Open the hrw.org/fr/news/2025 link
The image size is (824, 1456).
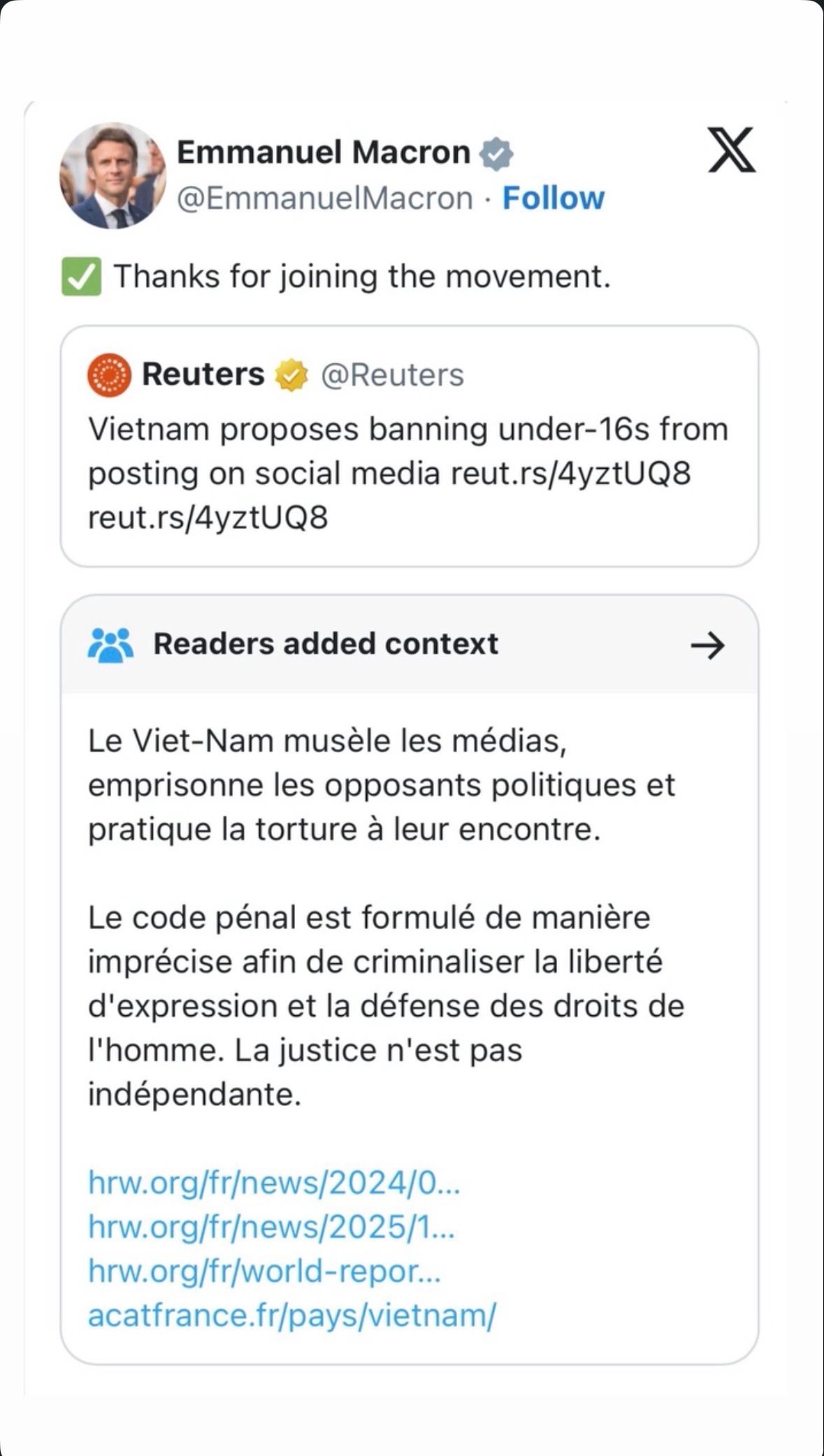click(x=271, y=1227)
